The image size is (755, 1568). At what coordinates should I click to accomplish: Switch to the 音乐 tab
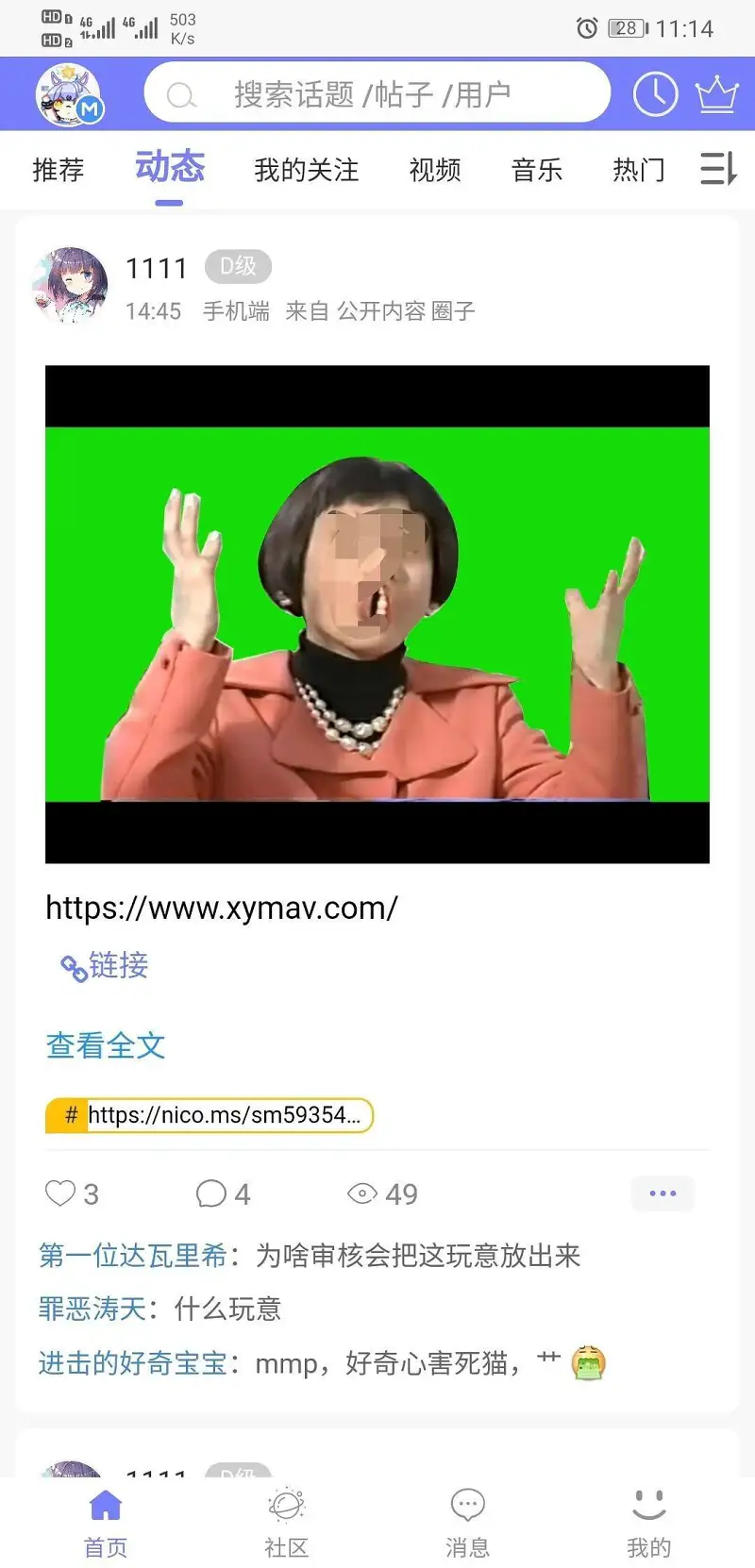(537, 170)
